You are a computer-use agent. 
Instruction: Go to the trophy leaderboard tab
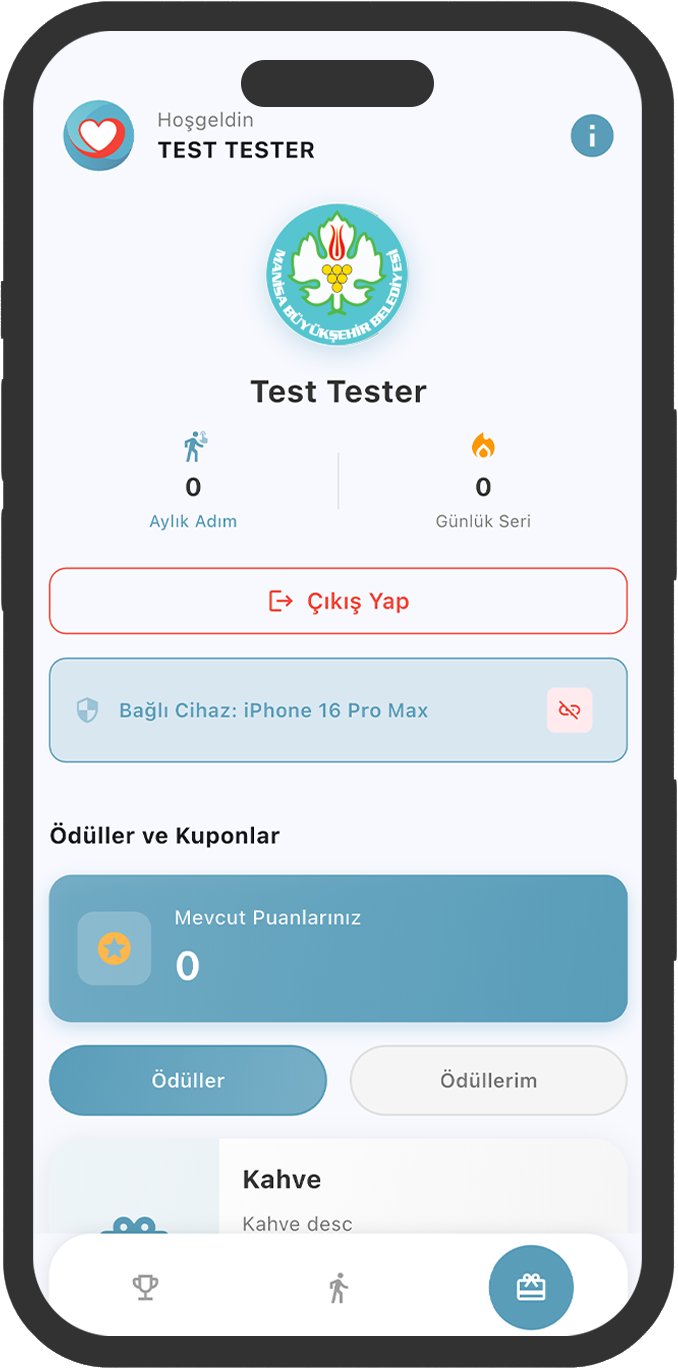146,1287
